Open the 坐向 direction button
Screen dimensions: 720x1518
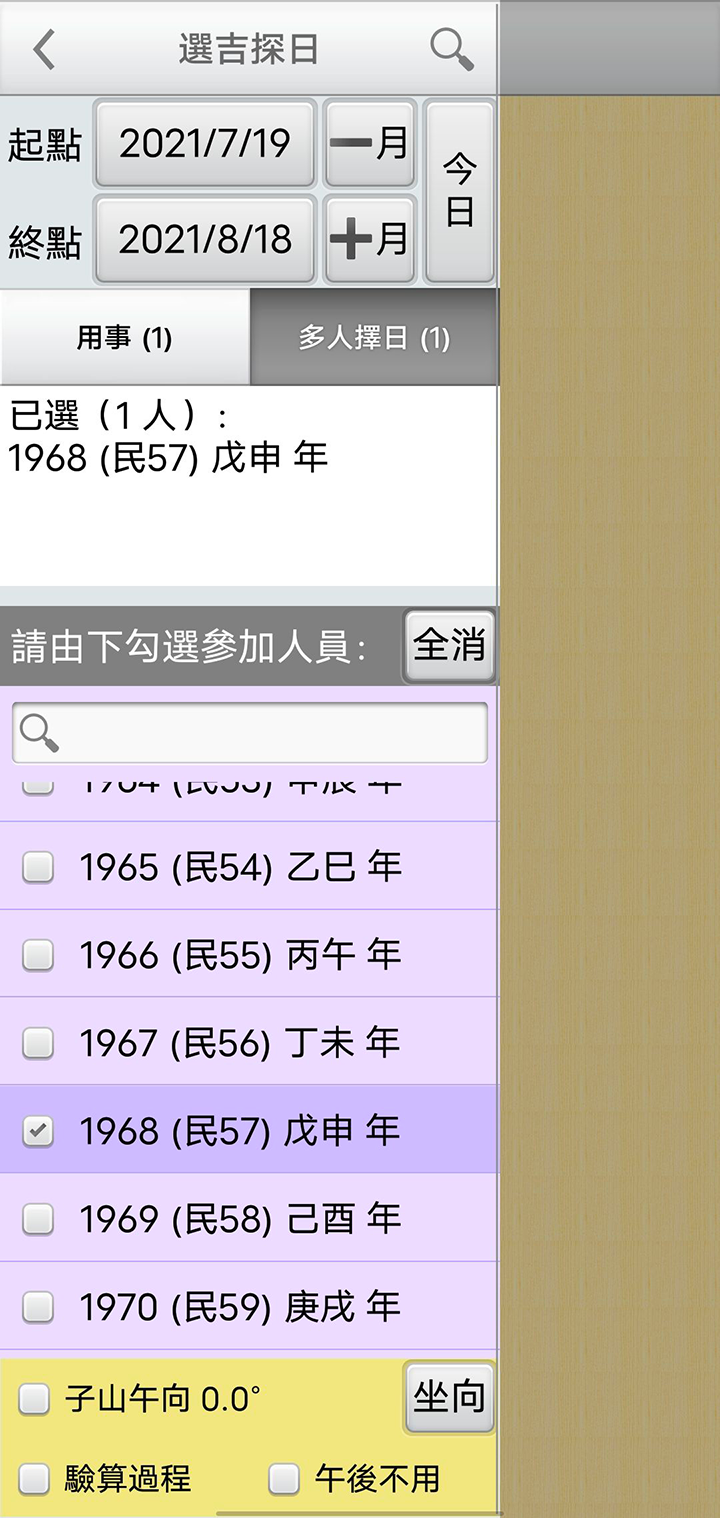pos(449,1398)
